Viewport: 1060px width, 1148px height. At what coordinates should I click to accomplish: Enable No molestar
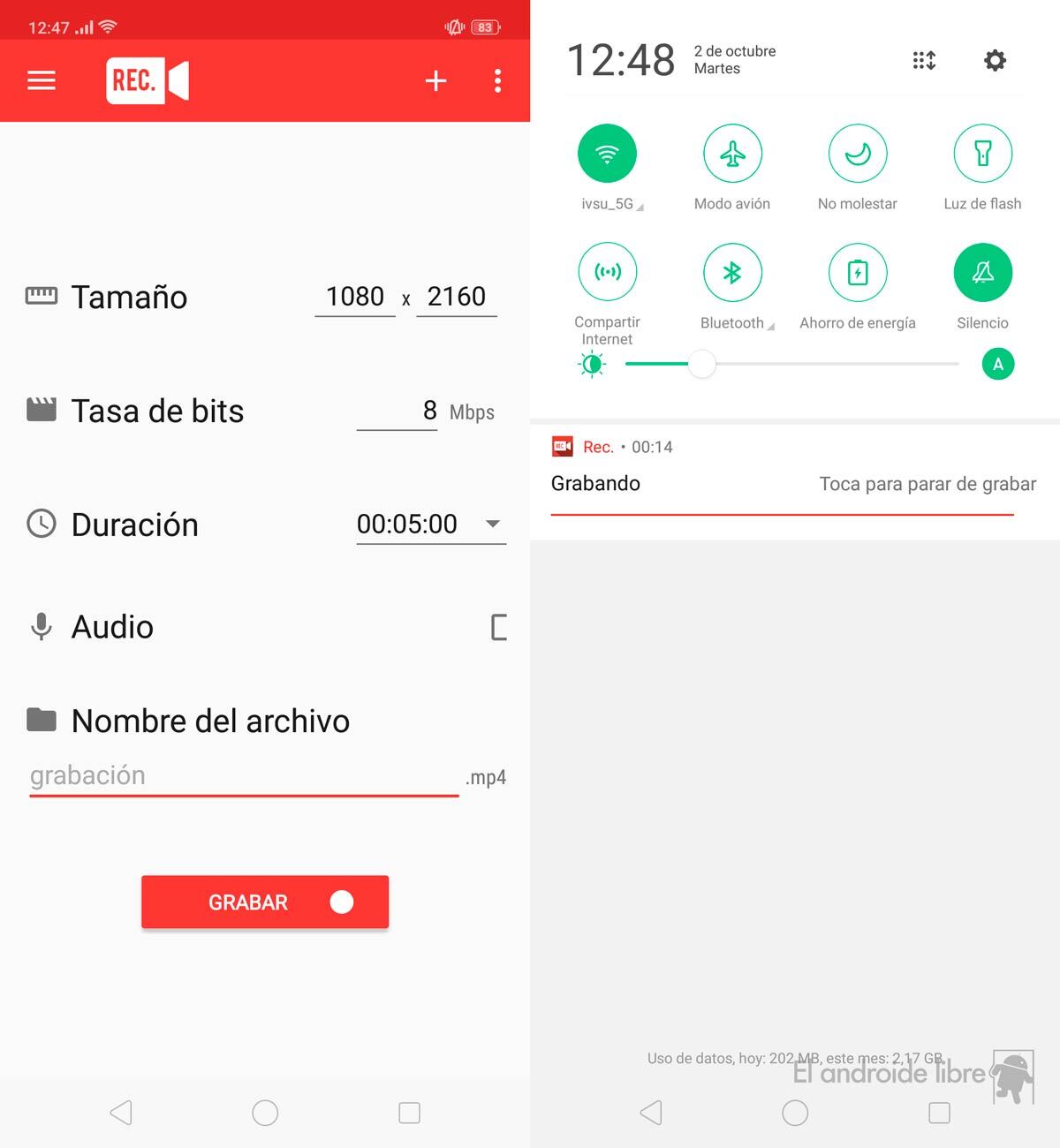point(857,154)
